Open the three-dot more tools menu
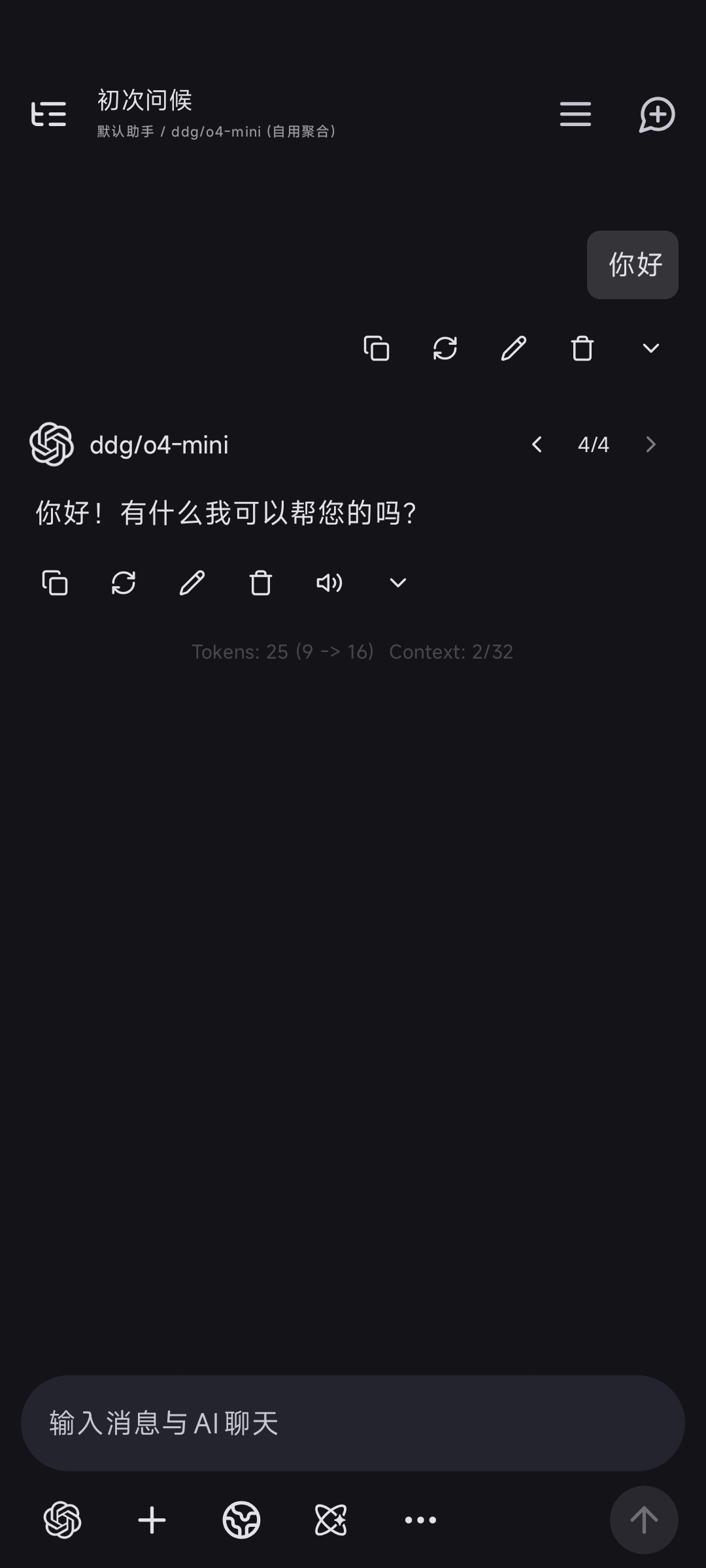This screenshot has width=706, height=1568. pyautogui.click(x=420, y=1520)
